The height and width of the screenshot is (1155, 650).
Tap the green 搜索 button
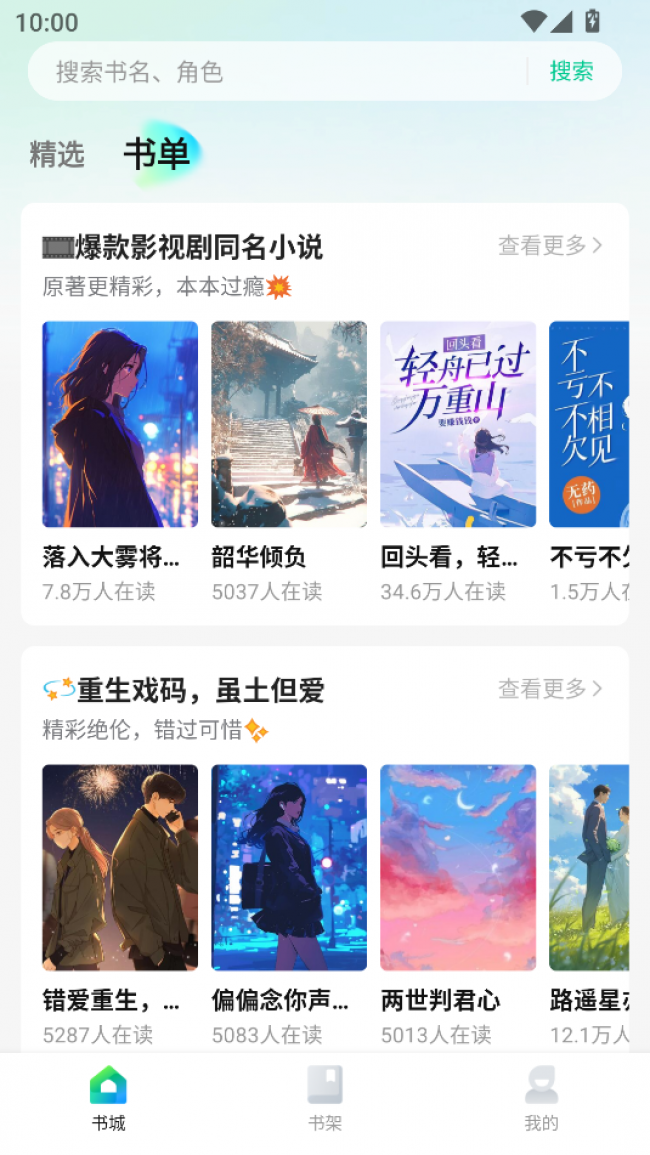click(x=571, y=72)
